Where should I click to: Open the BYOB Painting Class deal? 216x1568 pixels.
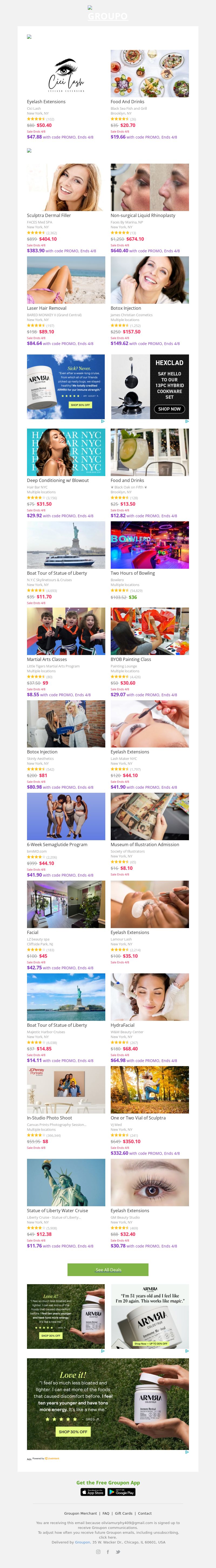150,631
